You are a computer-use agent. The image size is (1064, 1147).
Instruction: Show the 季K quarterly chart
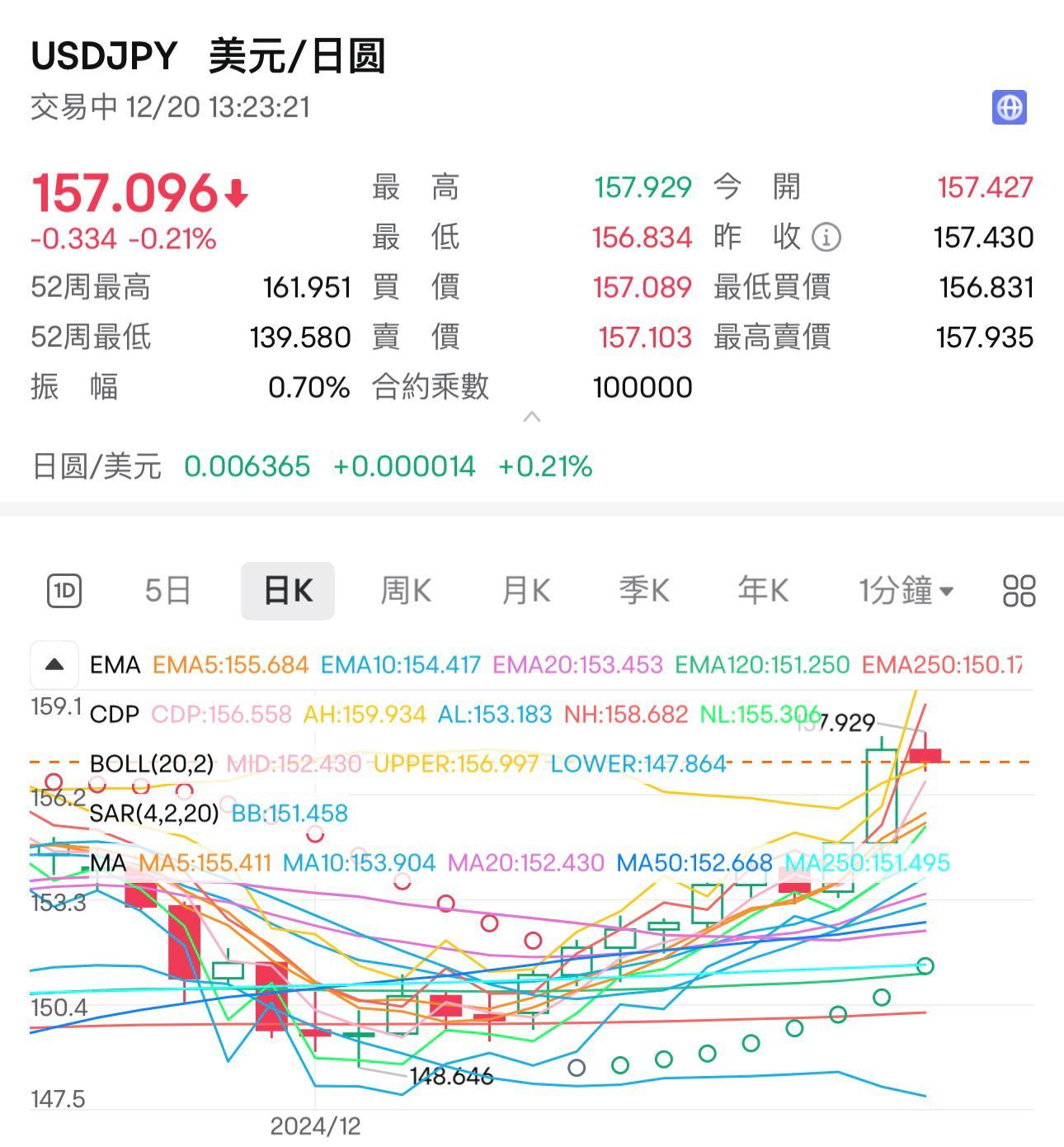644,591
